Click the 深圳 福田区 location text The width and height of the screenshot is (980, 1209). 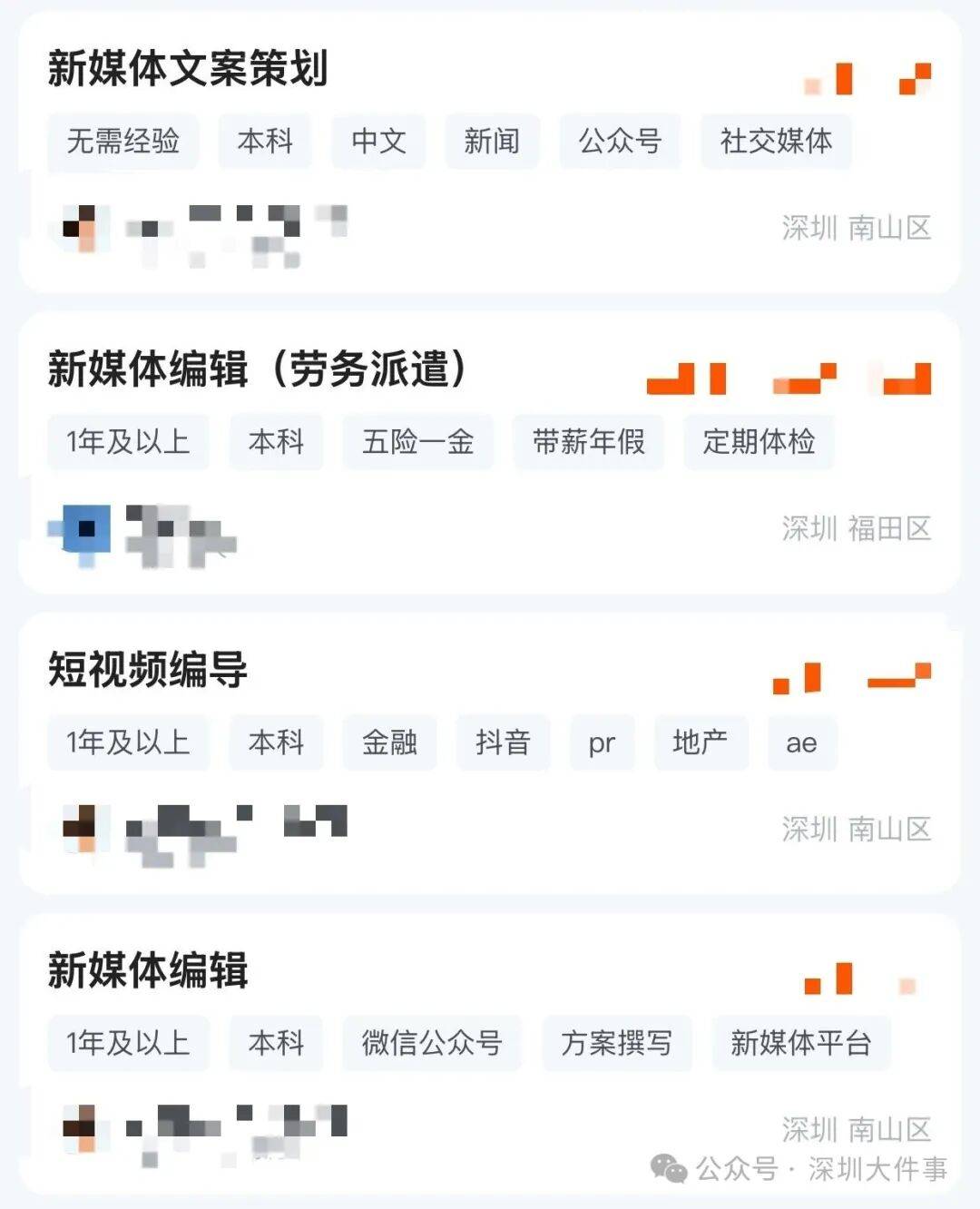click(855, 529)
